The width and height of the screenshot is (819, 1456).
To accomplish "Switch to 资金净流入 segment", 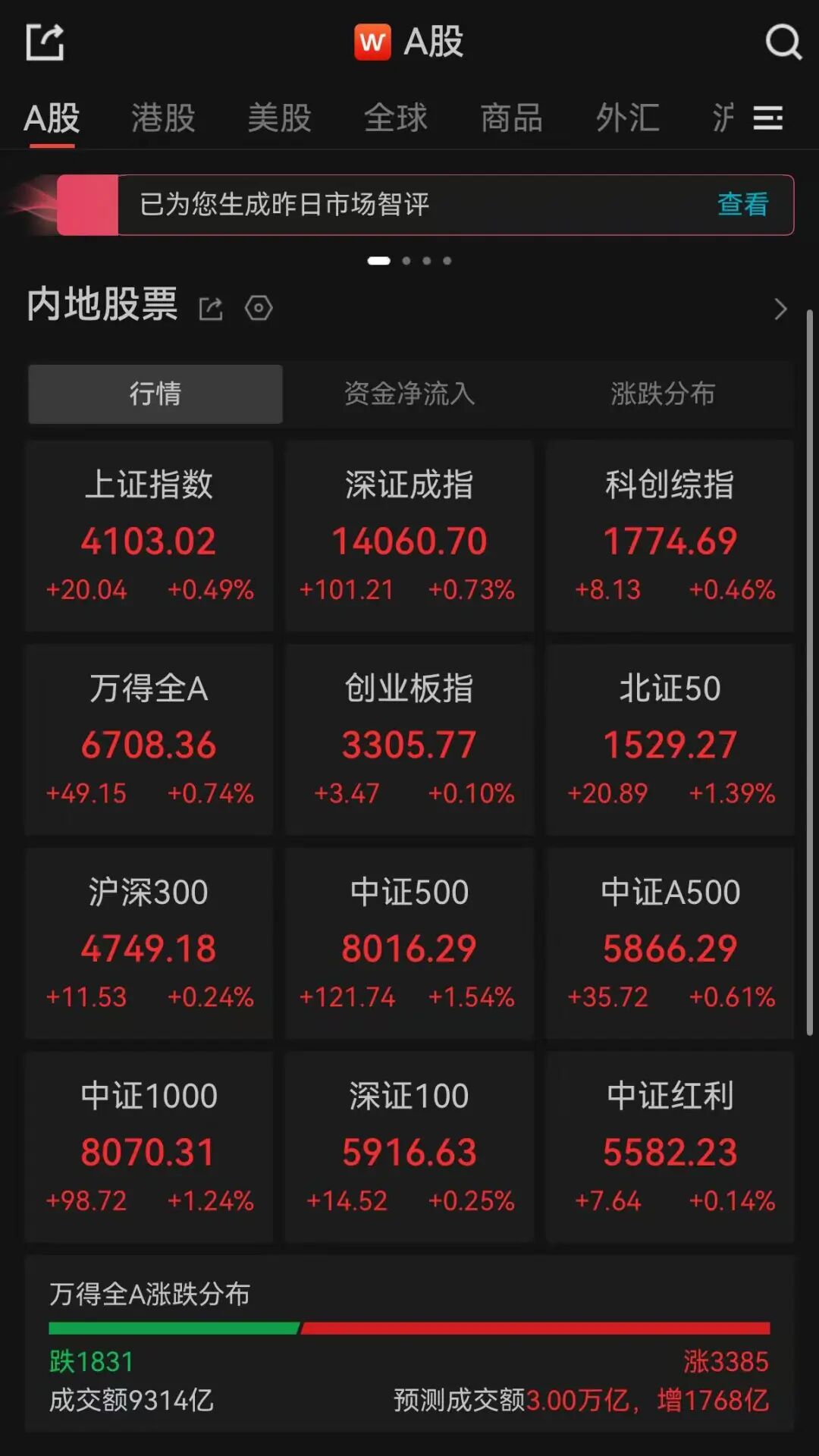I will (409, 394).
